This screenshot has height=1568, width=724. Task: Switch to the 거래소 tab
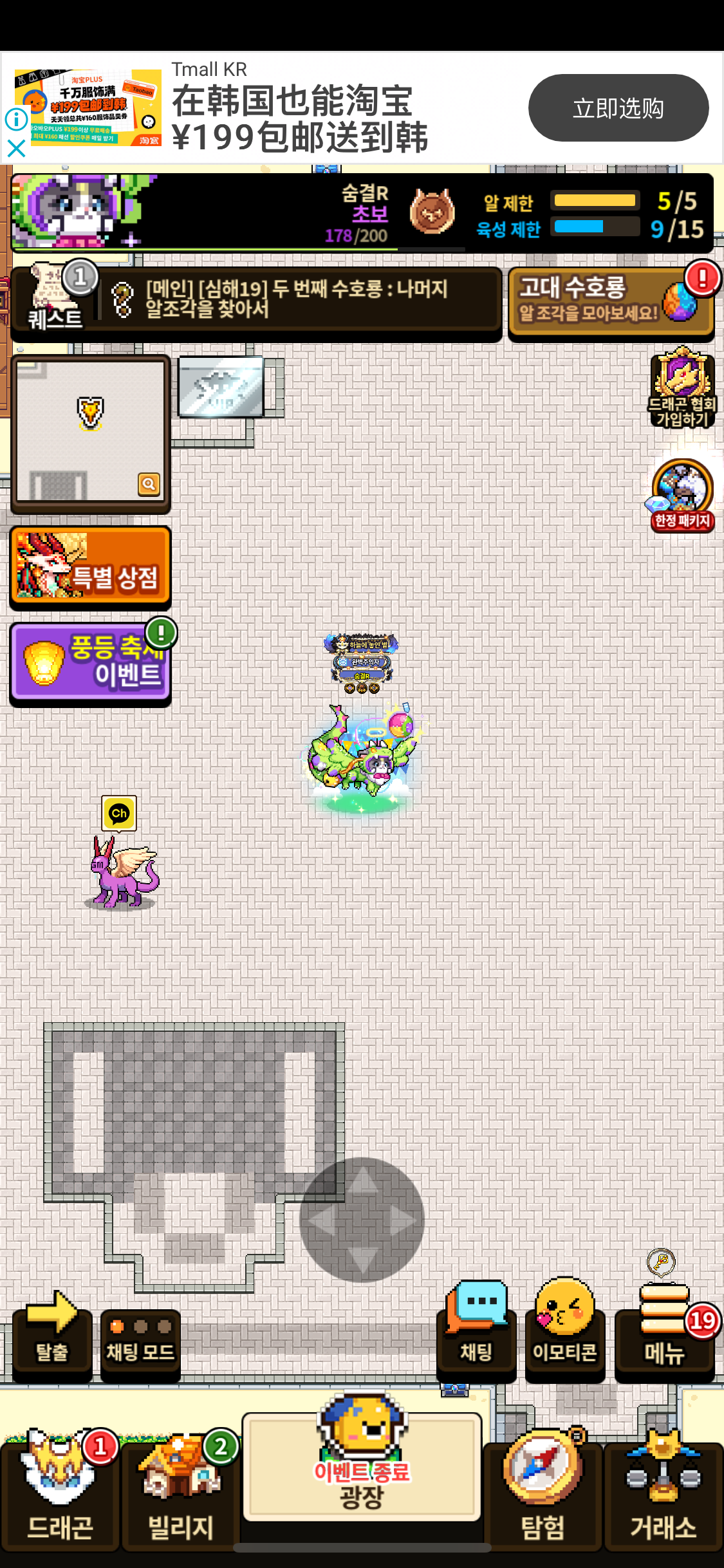click(x=664, y=1493)
